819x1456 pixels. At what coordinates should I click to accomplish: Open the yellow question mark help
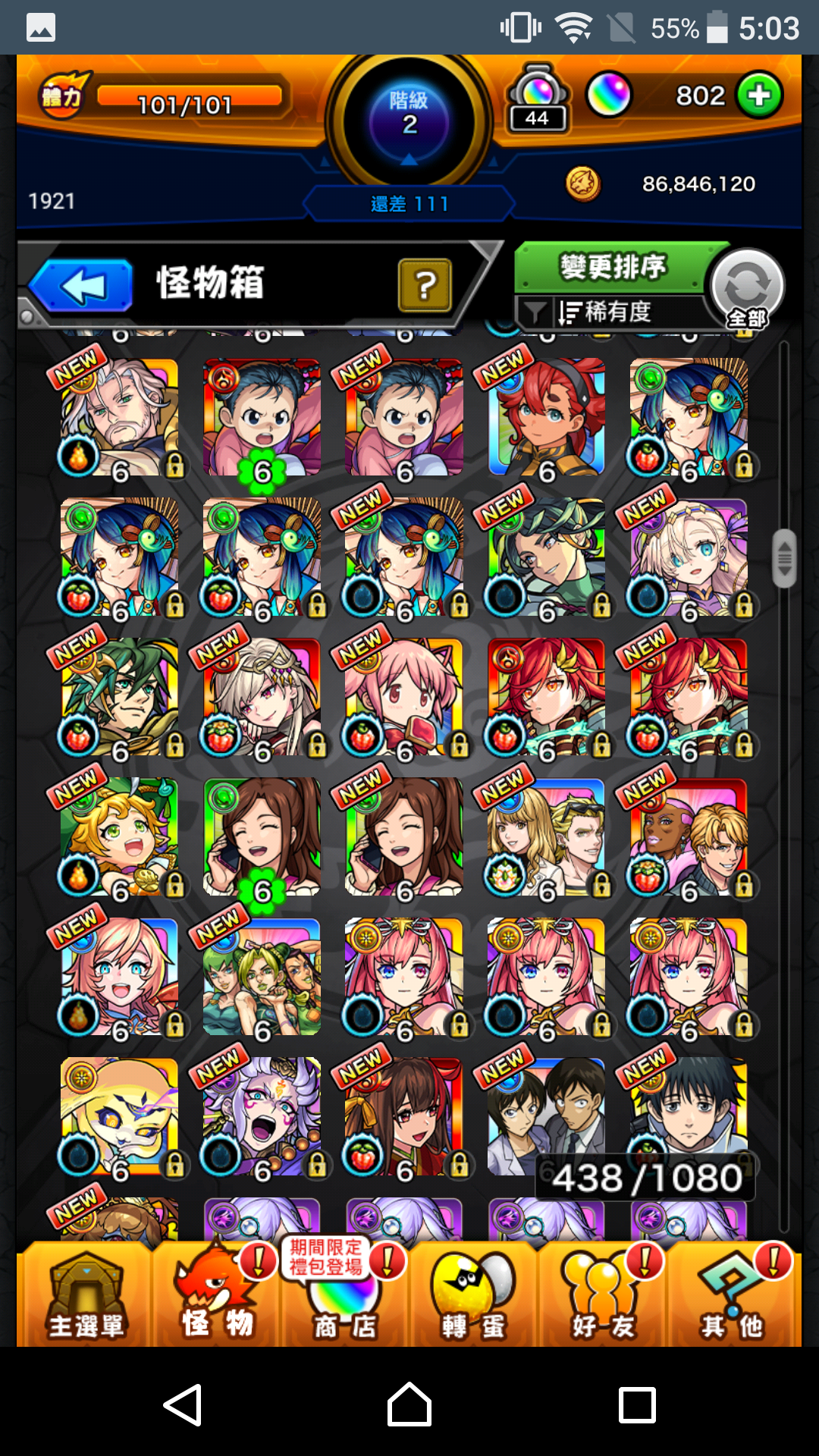tap(425, 285)
